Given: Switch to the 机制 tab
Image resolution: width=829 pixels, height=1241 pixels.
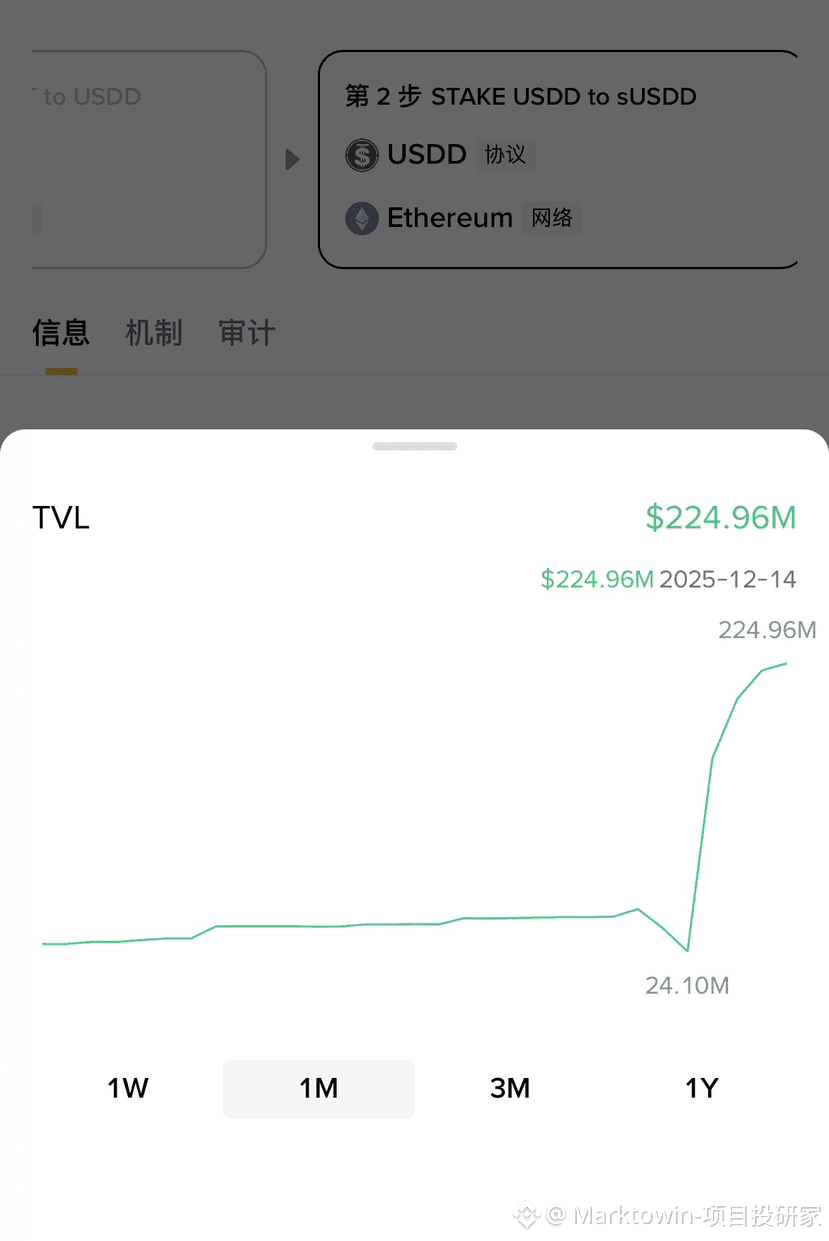Looking at the screenshot, I should 154,333.
